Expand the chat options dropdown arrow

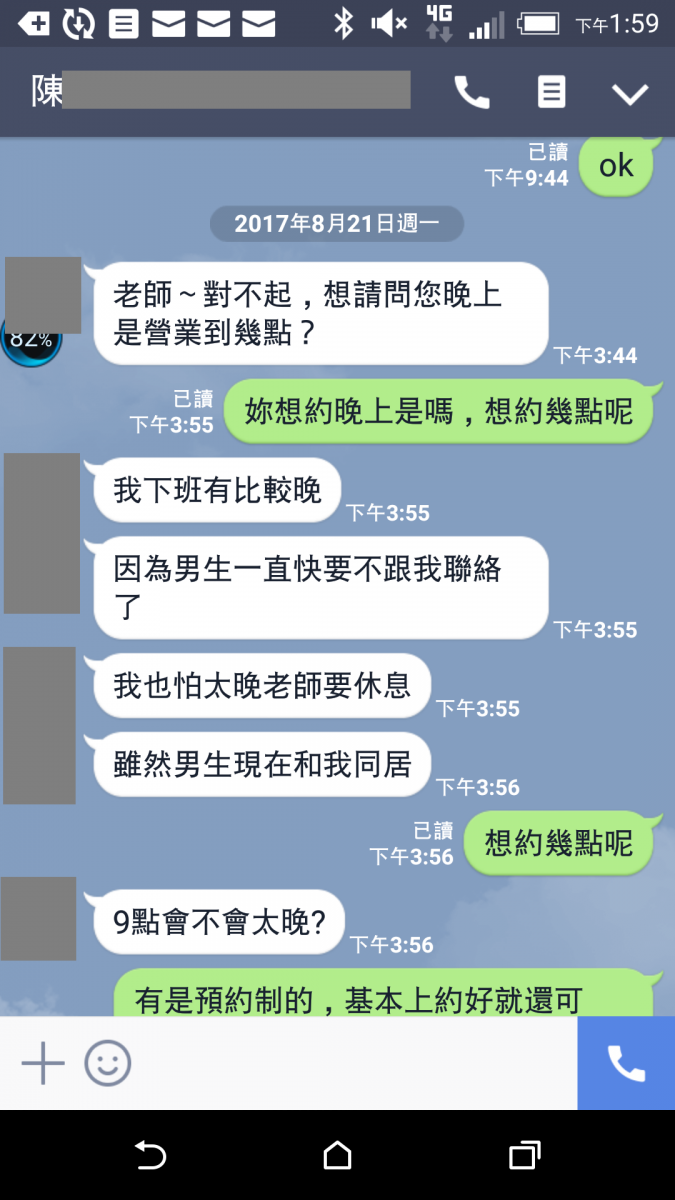630,94
